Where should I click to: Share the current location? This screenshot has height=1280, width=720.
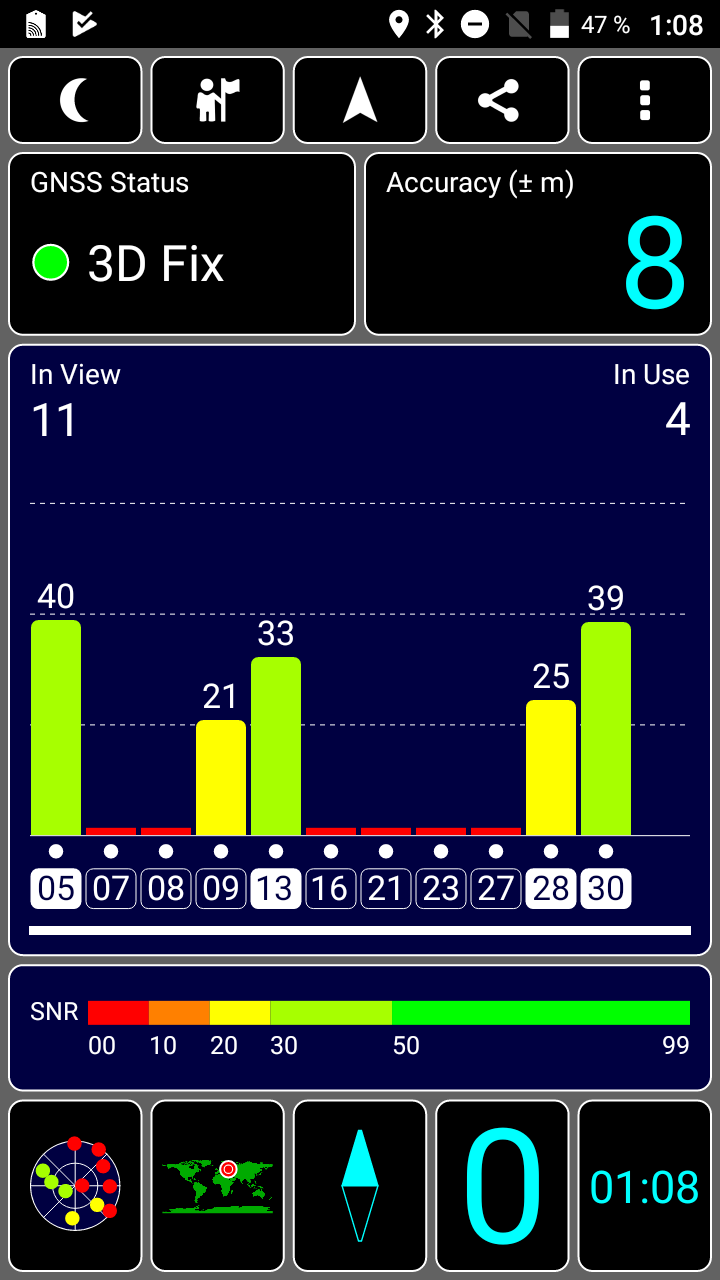pyautogui.click(x=502, y=100)
